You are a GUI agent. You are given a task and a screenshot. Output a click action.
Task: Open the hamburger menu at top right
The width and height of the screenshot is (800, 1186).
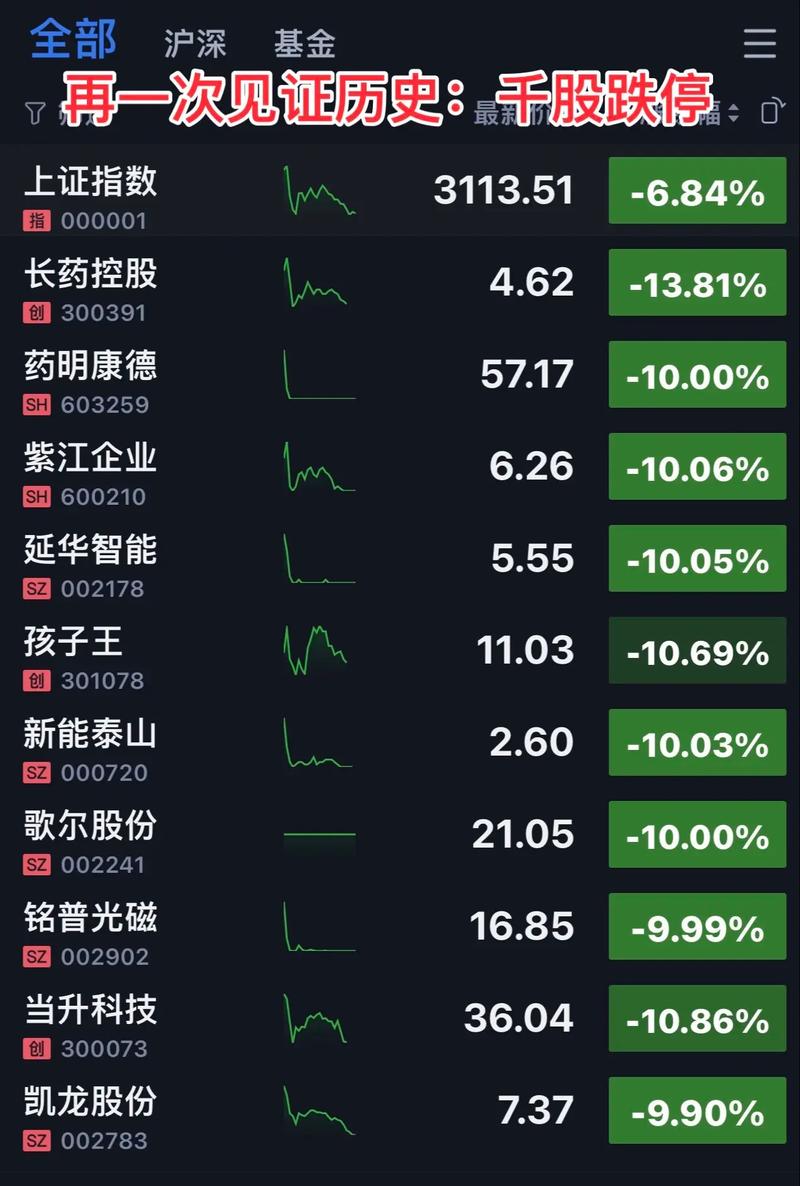point(759,43)
